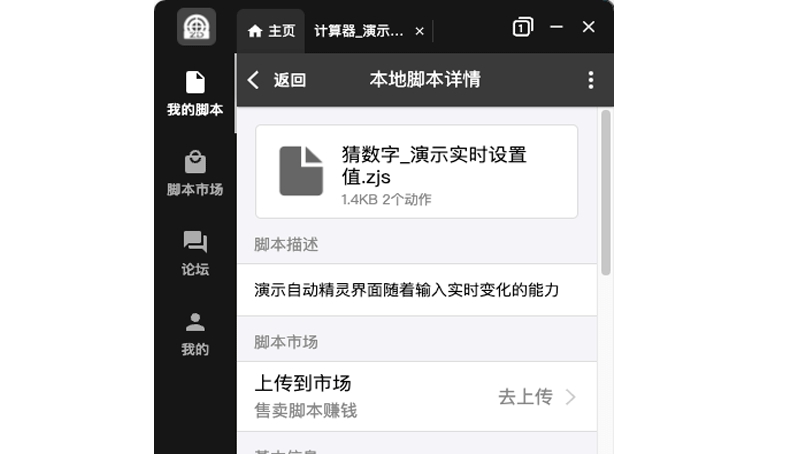Viewport: 800px width, 454px height.
Task: Open the three-dot overflow menu
Action: pos(591,80)
